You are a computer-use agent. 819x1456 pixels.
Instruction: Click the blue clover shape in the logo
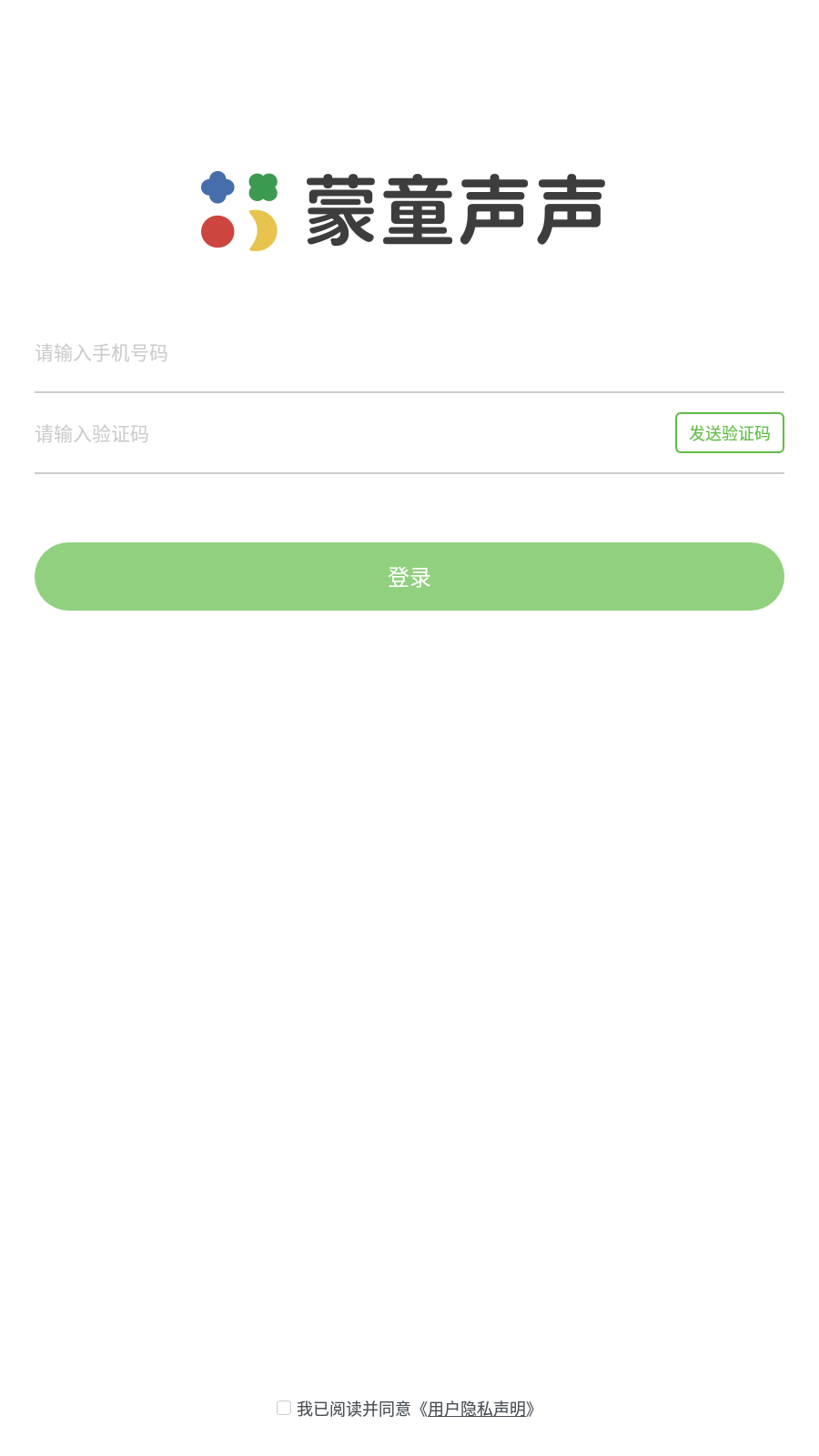[217, 188]
